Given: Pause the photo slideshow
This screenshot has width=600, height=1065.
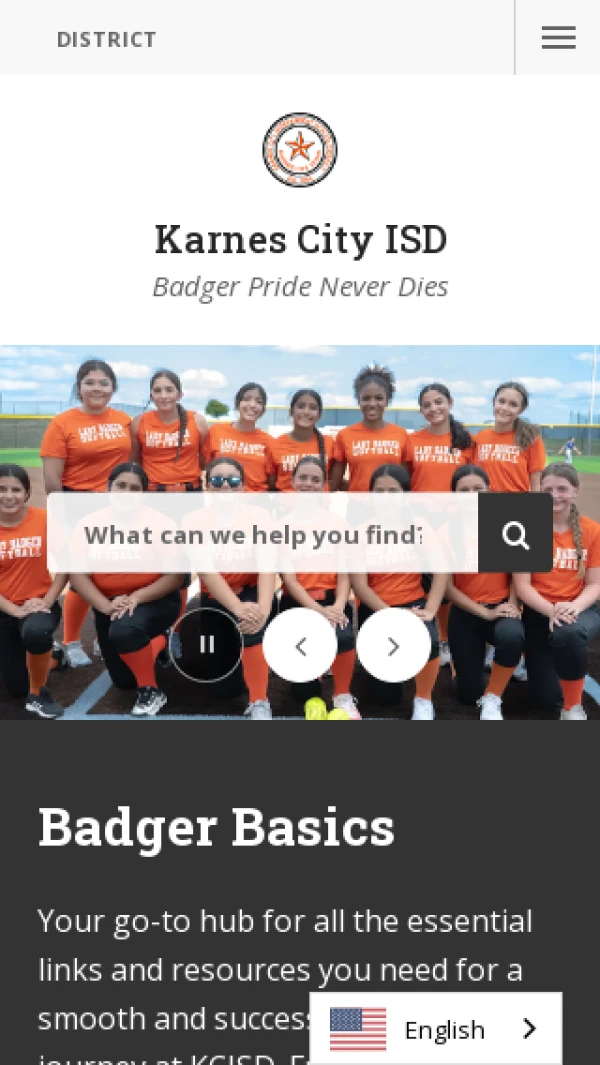Looking at the screenshot, I should tap(207, 645).
